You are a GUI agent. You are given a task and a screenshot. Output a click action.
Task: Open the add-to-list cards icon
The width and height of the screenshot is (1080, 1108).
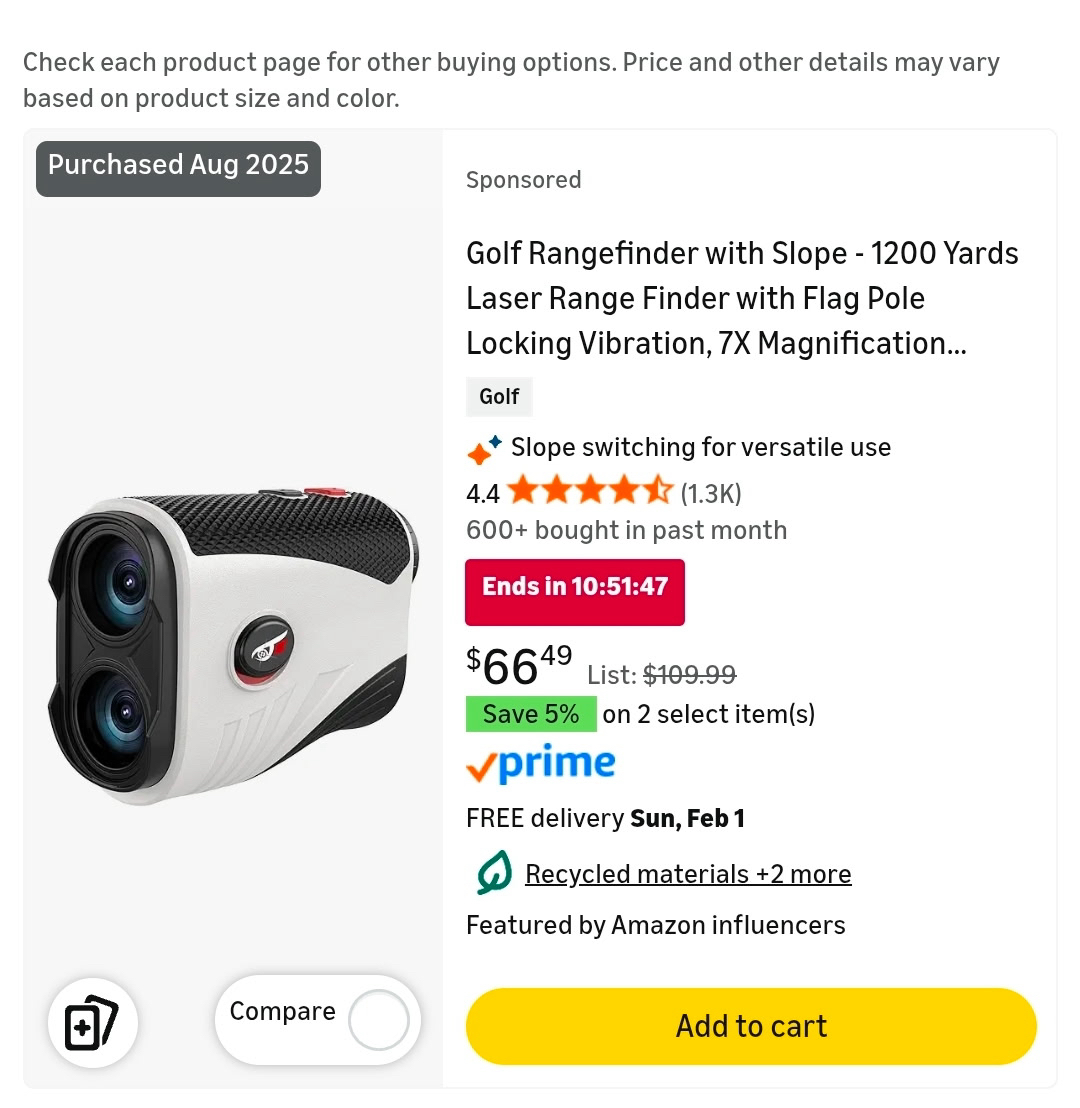[x=92, y=1022]
